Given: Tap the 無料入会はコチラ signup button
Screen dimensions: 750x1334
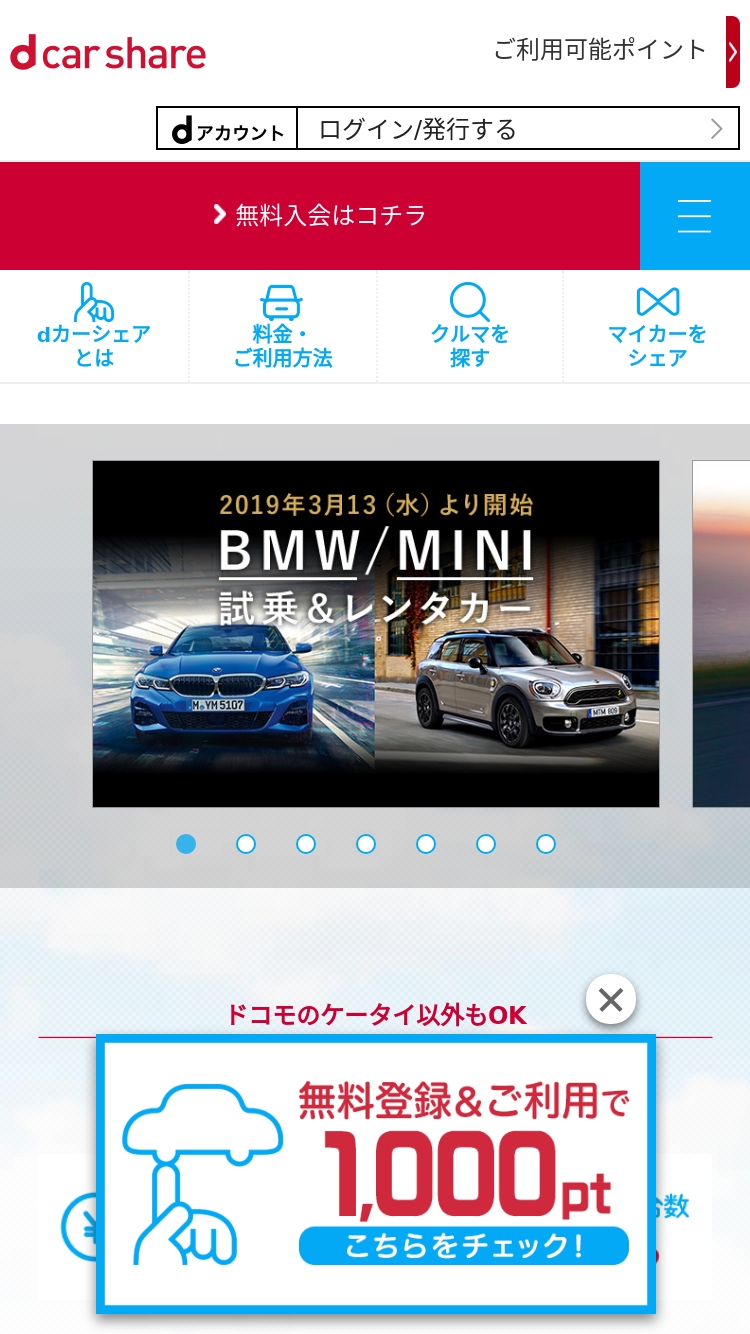Looking at the screenshot, I should 320,215.
